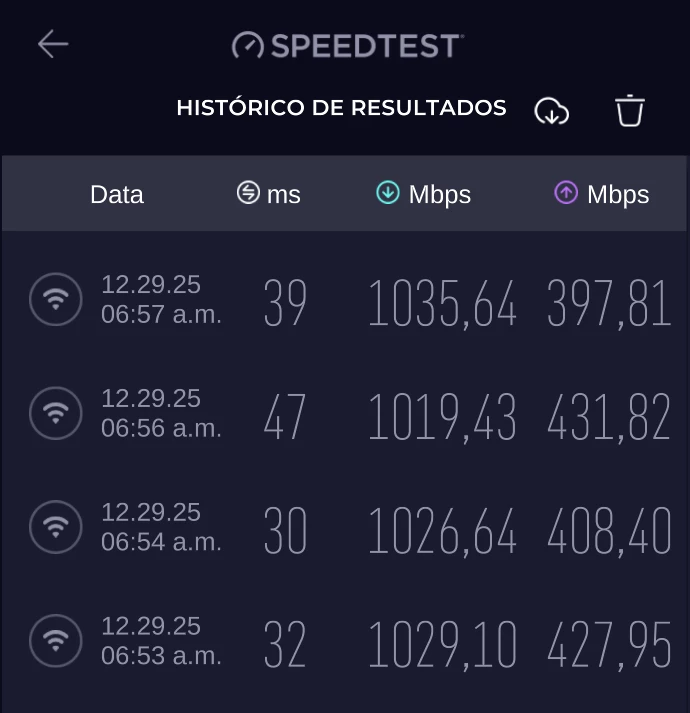Sort results by the Data column
The image size is (690, 713).
117,194
